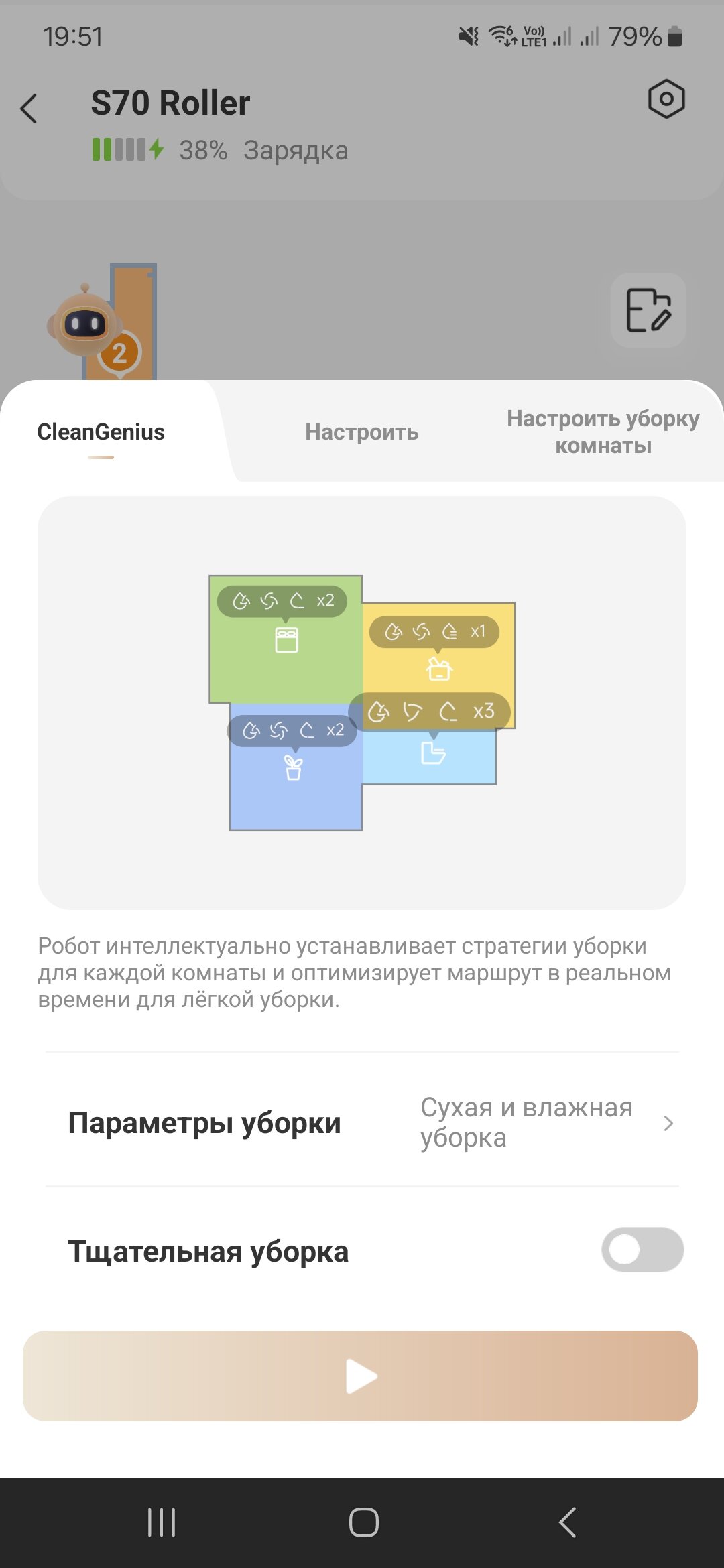Screen dimensions: 724x1568
Task: Open the recent apps system button
Action: coord(162,1522)
